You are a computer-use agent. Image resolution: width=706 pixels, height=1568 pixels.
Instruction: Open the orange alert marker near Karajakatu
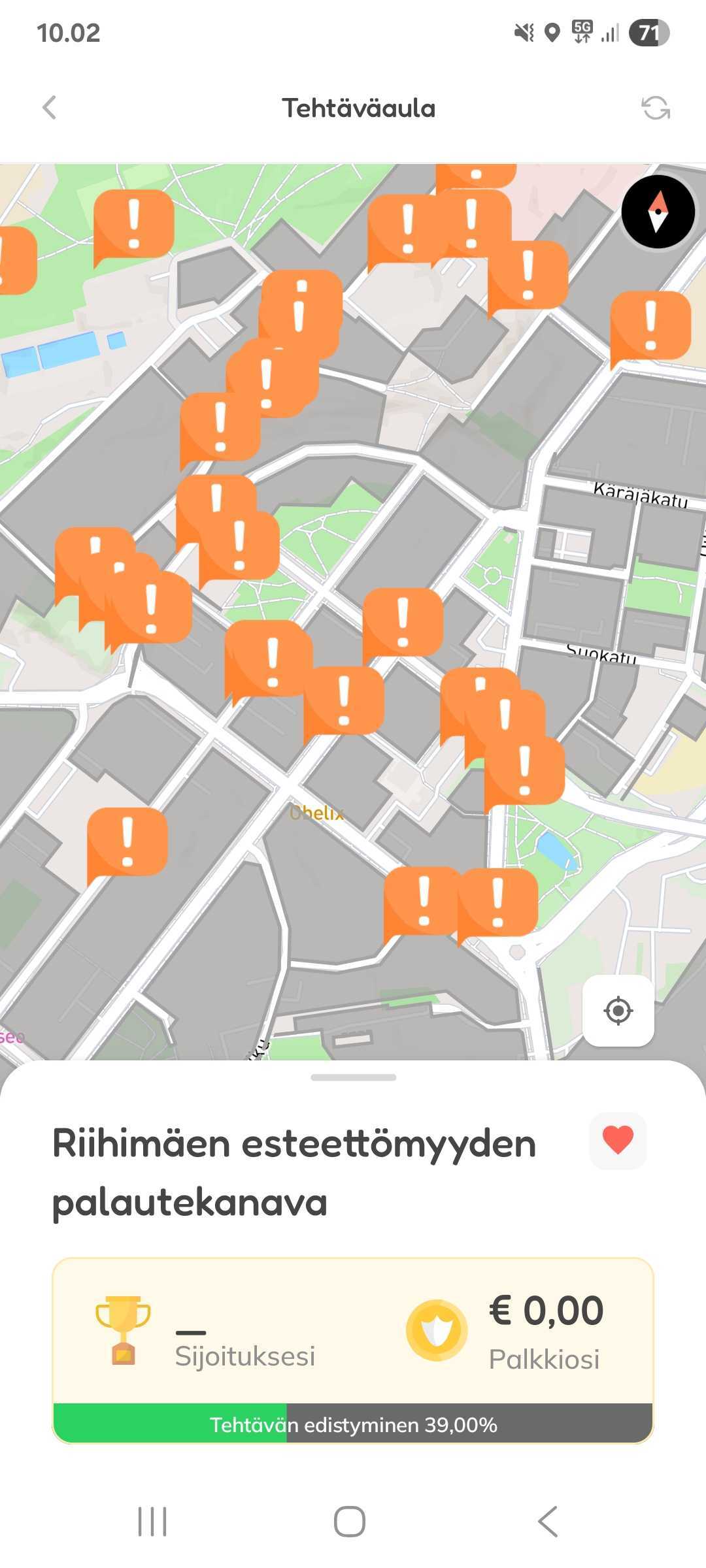pyautogui.click(x=650, y=325)
